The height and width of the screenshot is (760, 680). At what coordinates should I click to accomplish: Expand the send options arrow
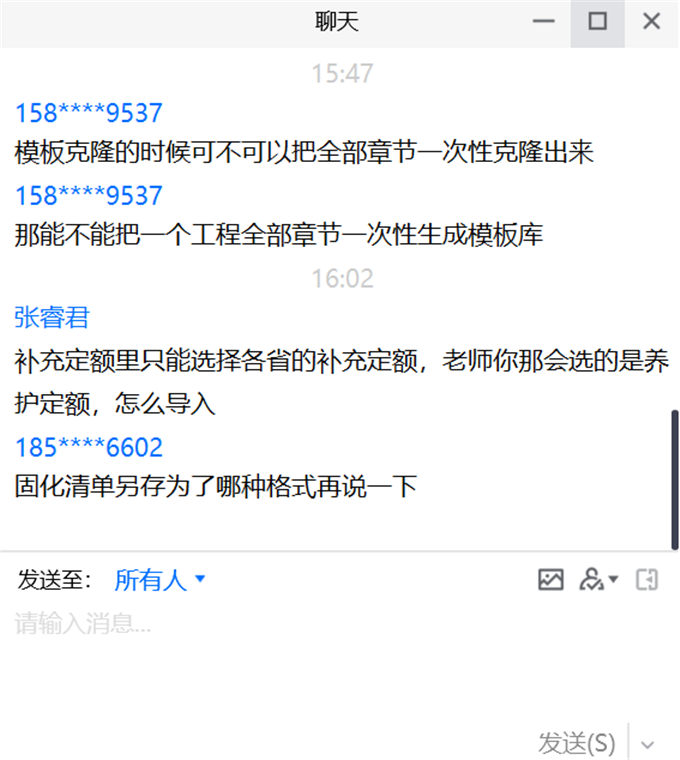[x=648, y=744]
